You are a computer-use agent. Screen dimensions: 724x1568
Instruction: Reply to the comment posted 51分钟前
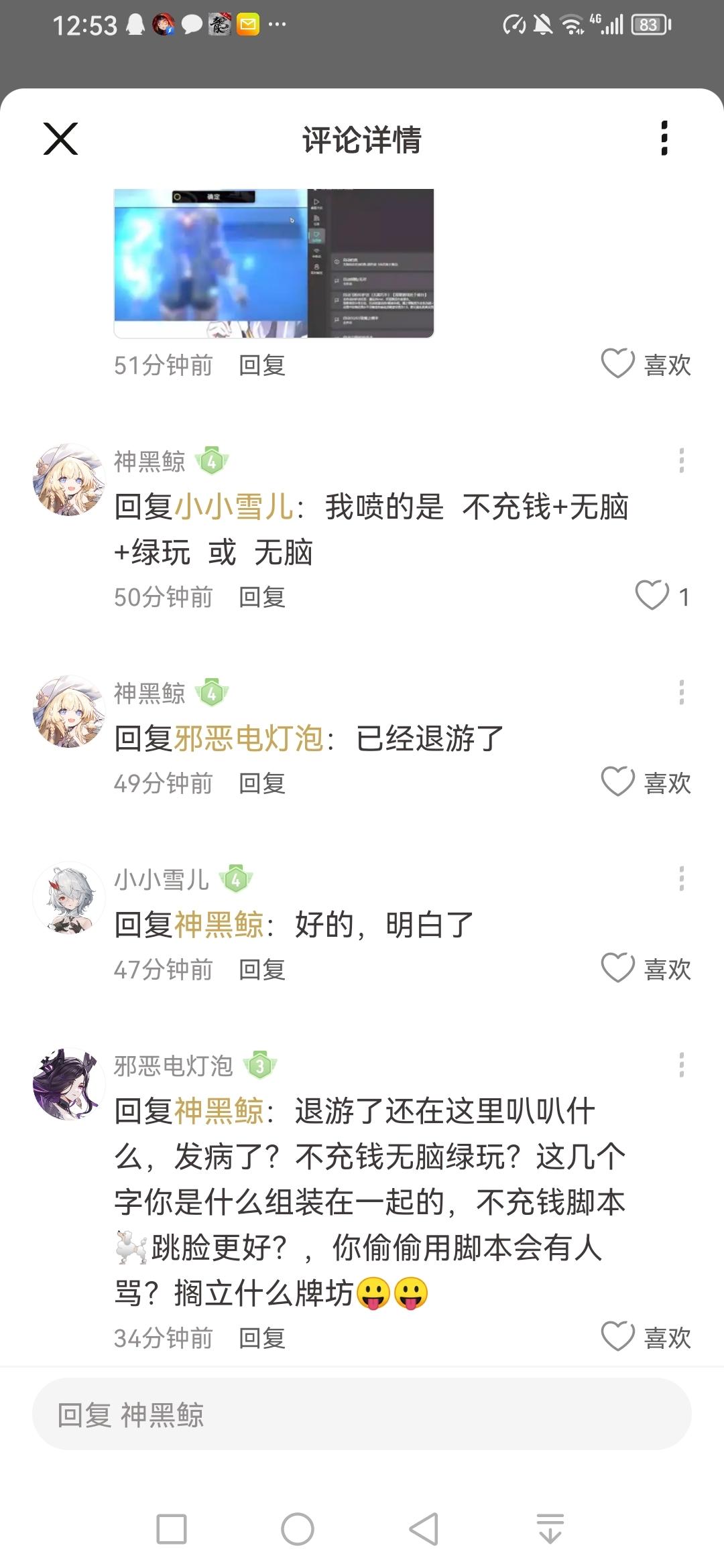pos(262,366)
